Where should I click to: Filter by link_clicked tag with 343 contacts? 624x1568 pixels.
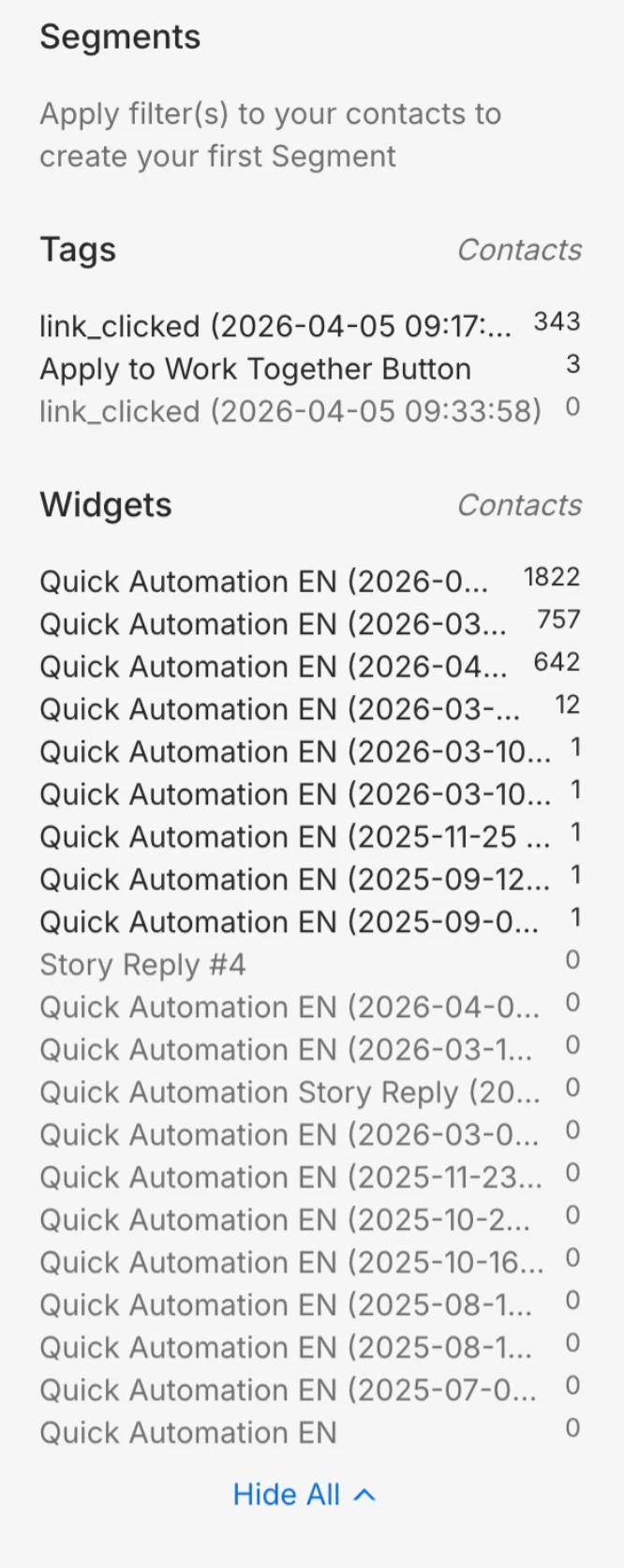click(275, 326)
